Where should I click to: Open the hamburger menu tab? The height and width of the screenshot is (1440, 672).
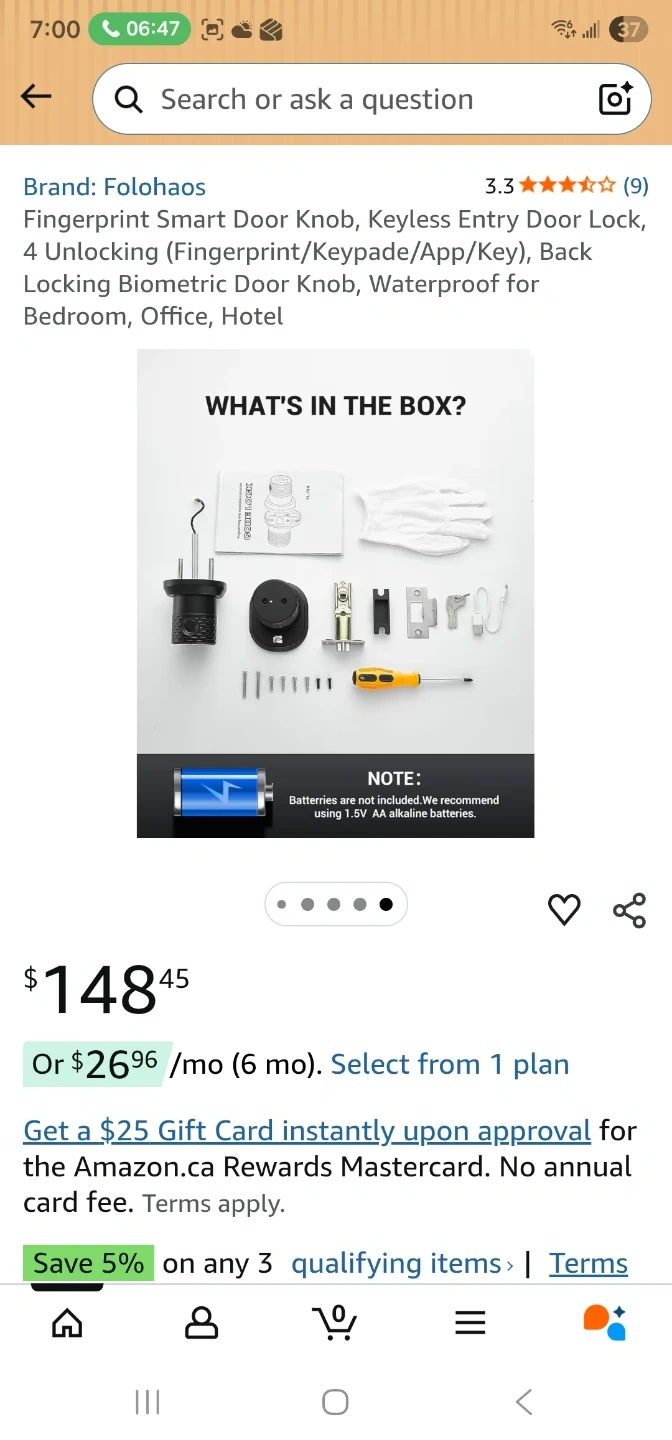[470, 1322]
